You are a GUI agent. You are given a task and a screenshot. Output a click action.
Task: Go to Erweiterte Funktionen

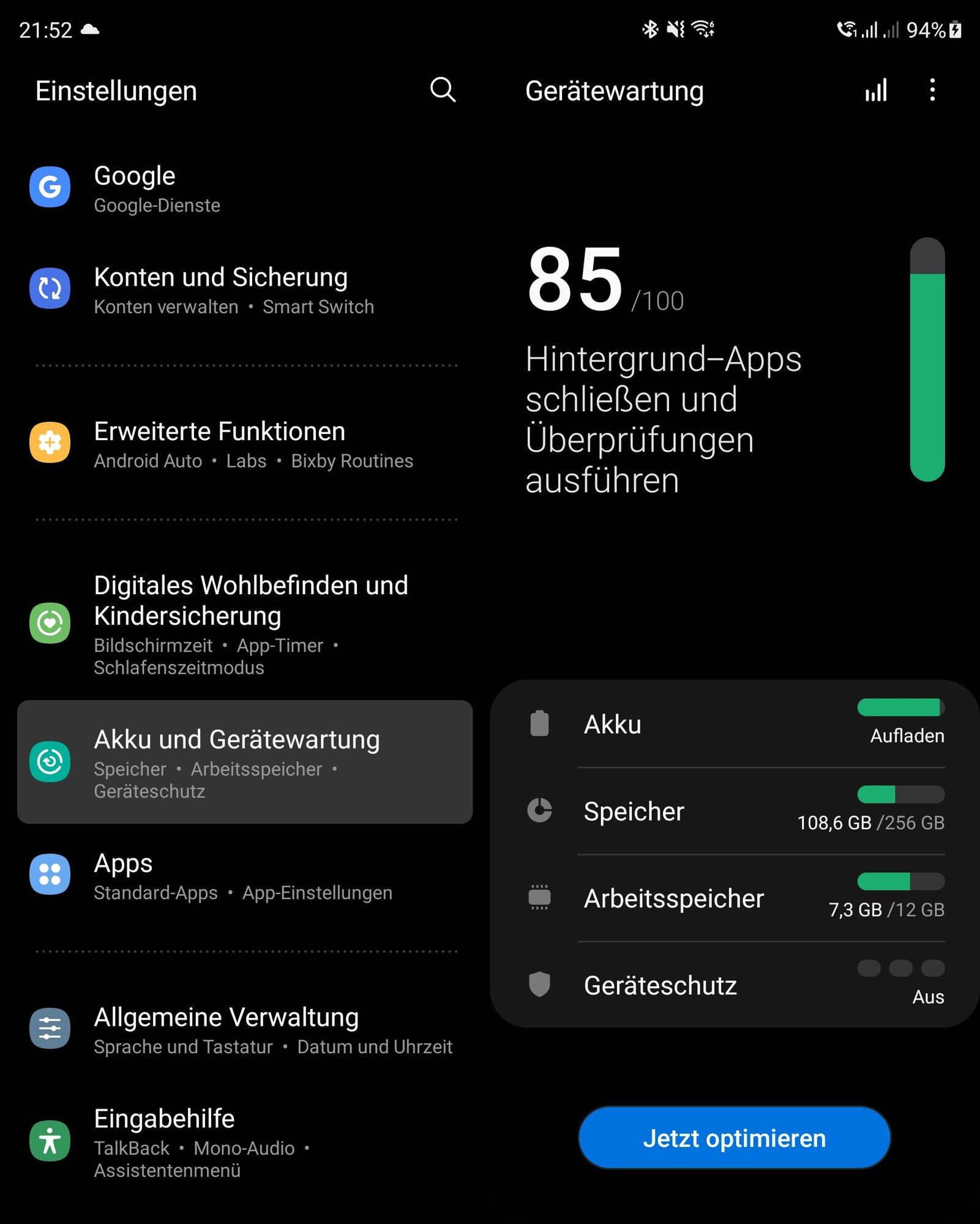(245, 444)
